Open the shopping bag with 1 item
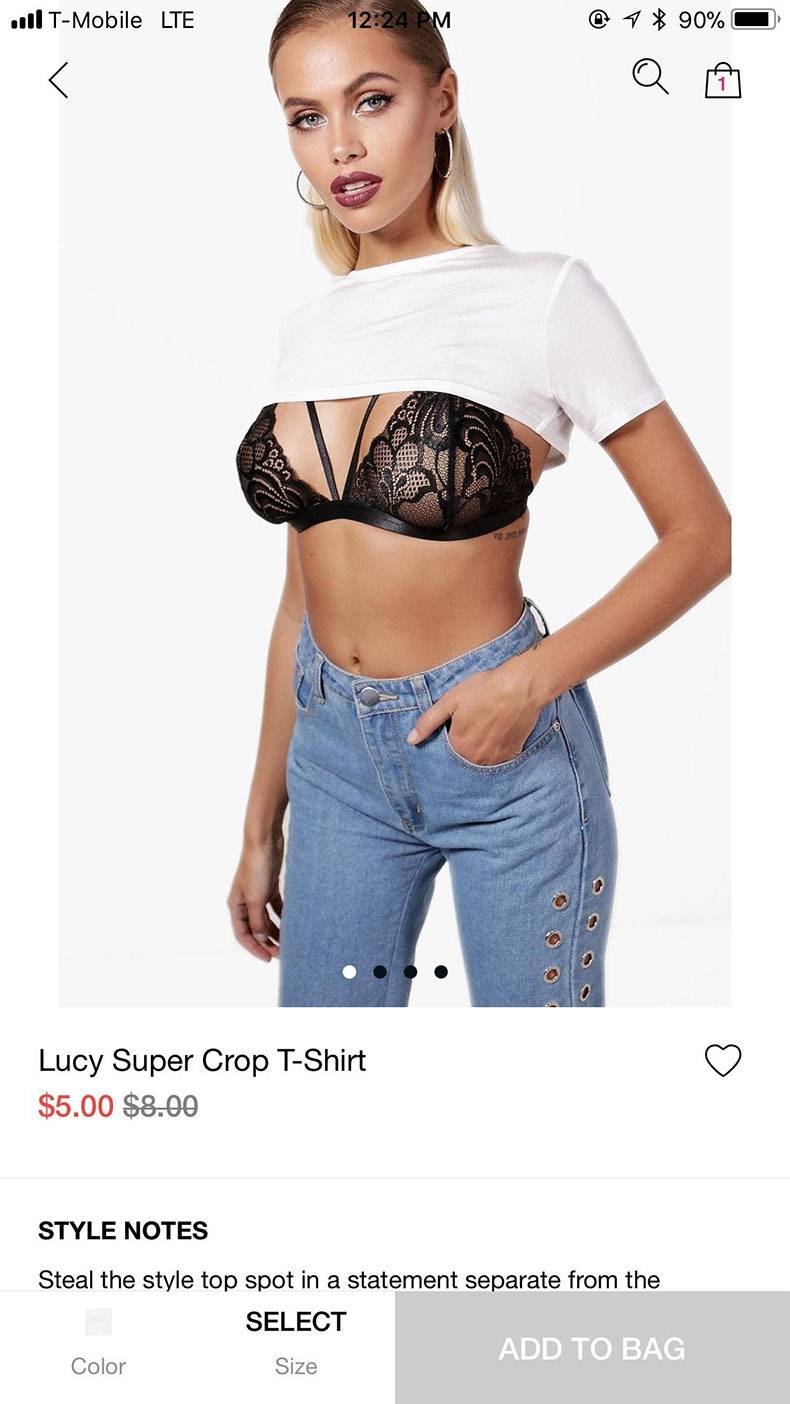This screenshot has height=1404, width=790. [723, 80]
